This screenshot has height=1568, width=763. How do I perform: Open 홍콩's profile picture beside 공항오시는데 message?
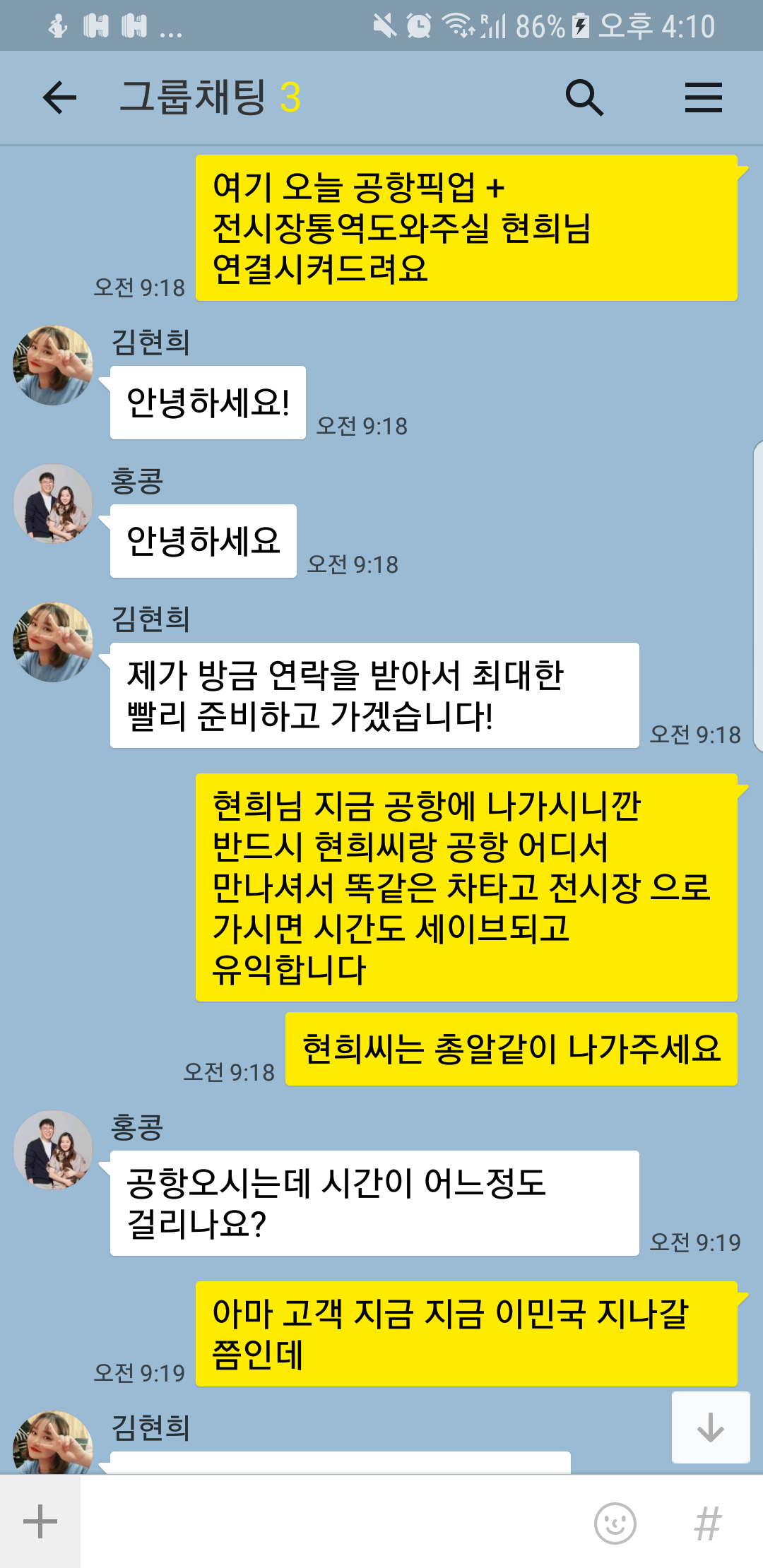point(53,1150)
